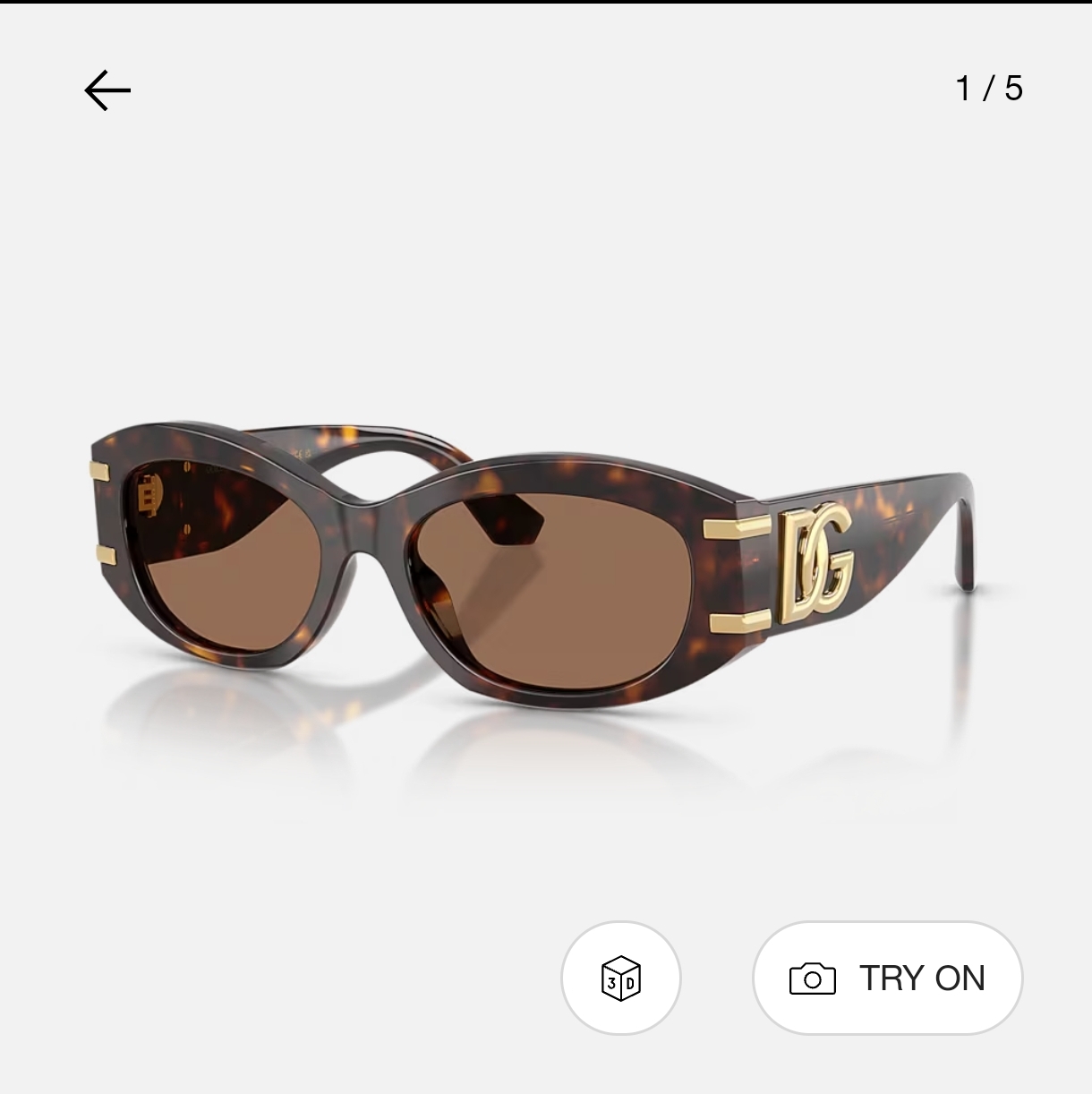Tap the gallery indicator showing 1 / 5

[988, 88]
